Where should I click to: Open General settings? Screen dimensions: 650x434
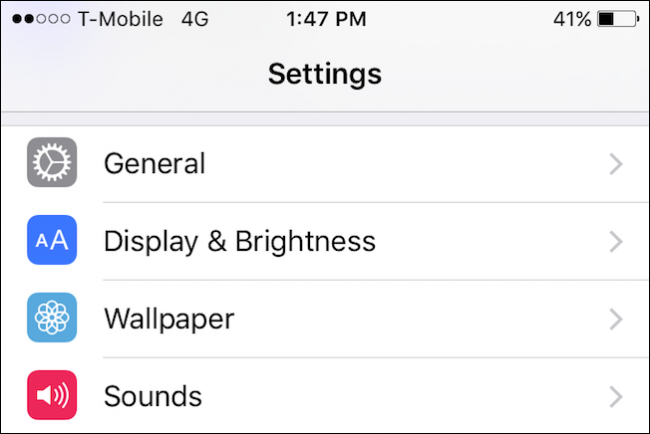pyautogui.click(x=155, y=163)
